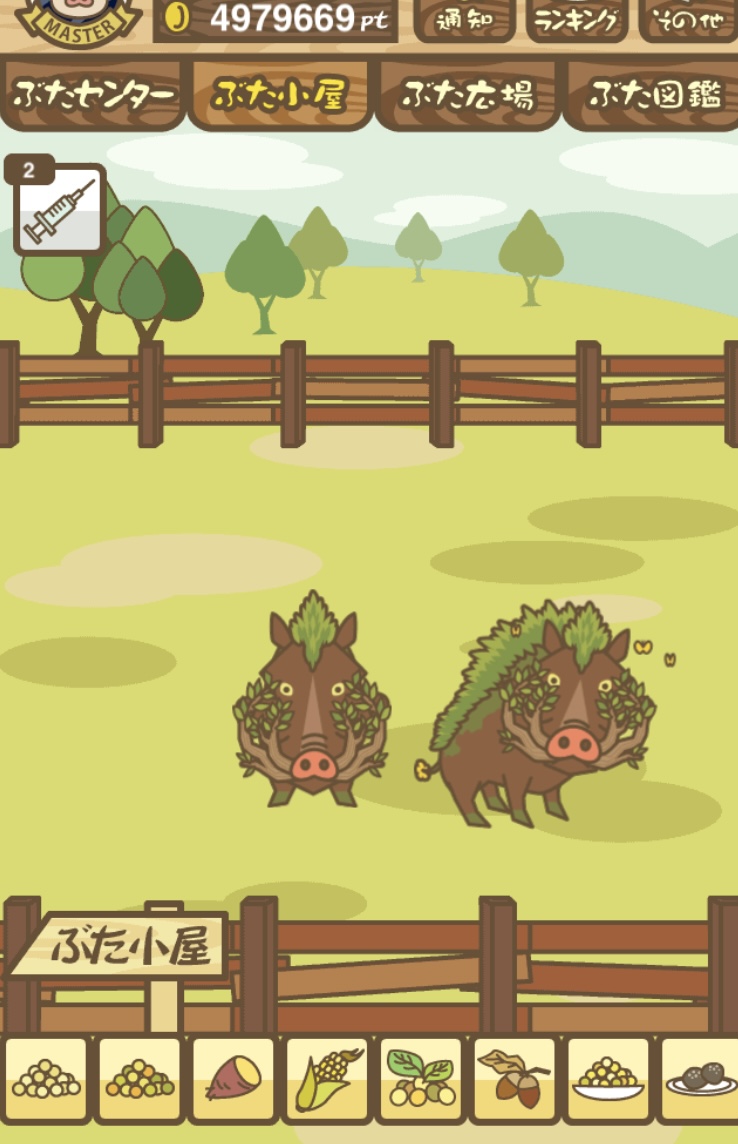The width and height of the screenshot is (738, 1144).
Task: Select the feed served on a plate
Action: pos(609,1080)
